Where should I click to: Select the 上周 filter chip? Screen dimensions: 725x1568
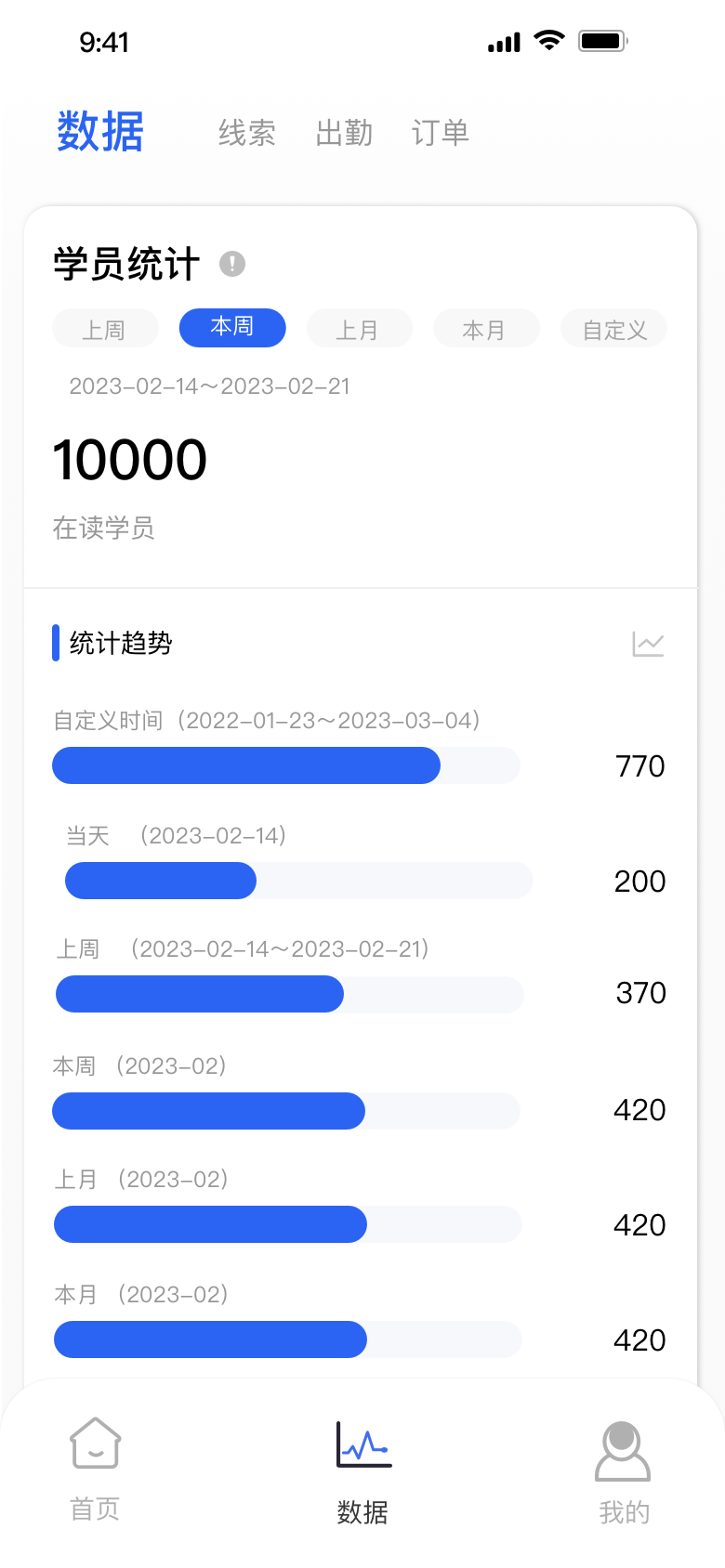104,329
